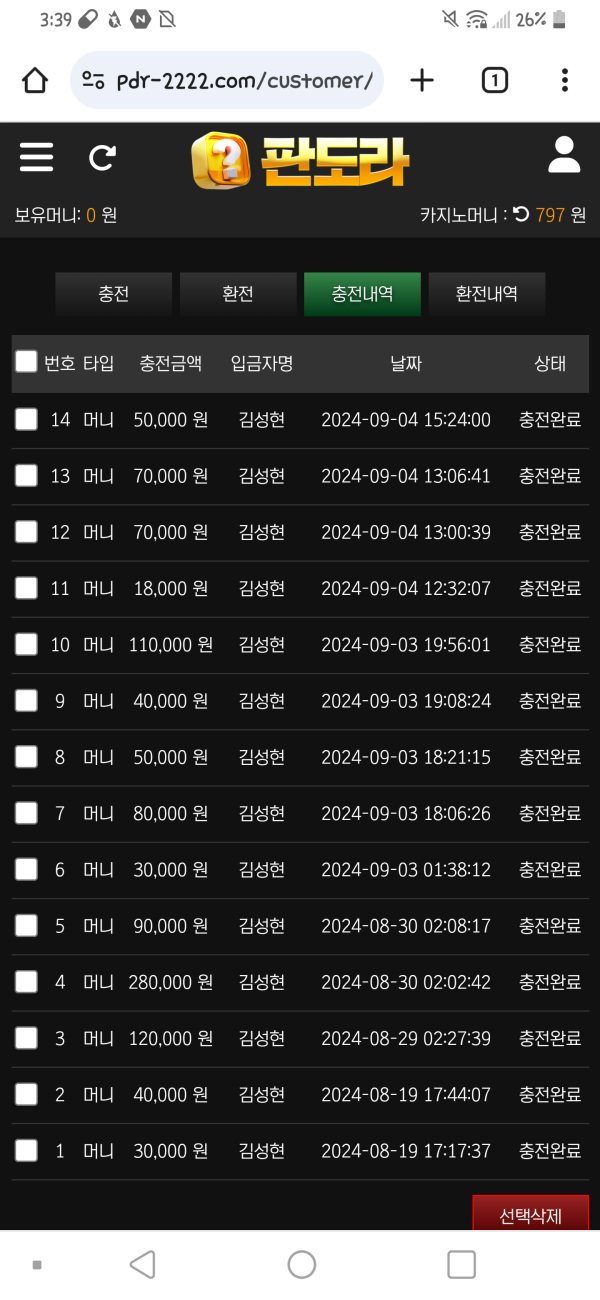Open the 충전내역 tab
This screenshot has height=1300, width=600.
point(362,294)
